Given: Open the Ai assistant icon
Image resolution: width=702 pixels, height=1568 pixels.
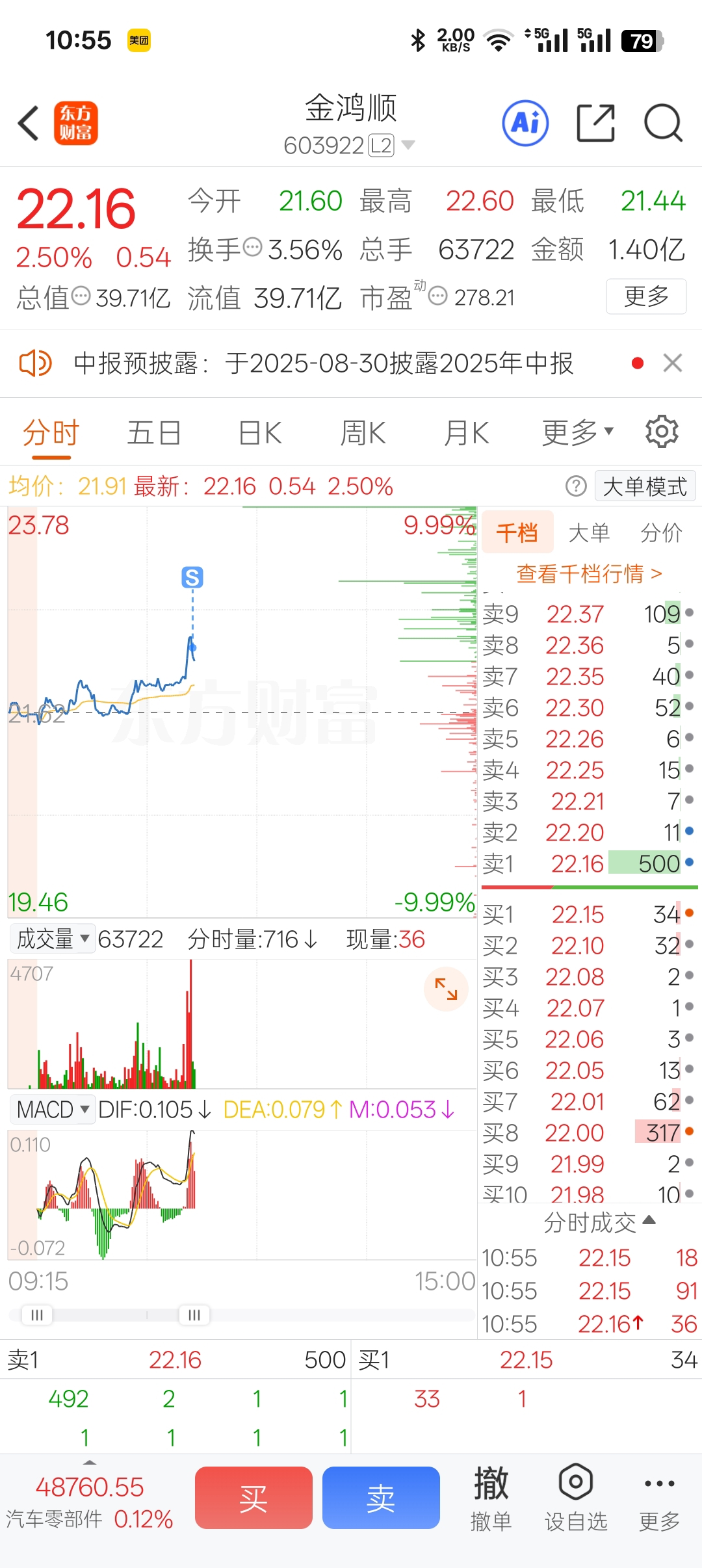Looking at the screenshot, I should click(525, 123).
